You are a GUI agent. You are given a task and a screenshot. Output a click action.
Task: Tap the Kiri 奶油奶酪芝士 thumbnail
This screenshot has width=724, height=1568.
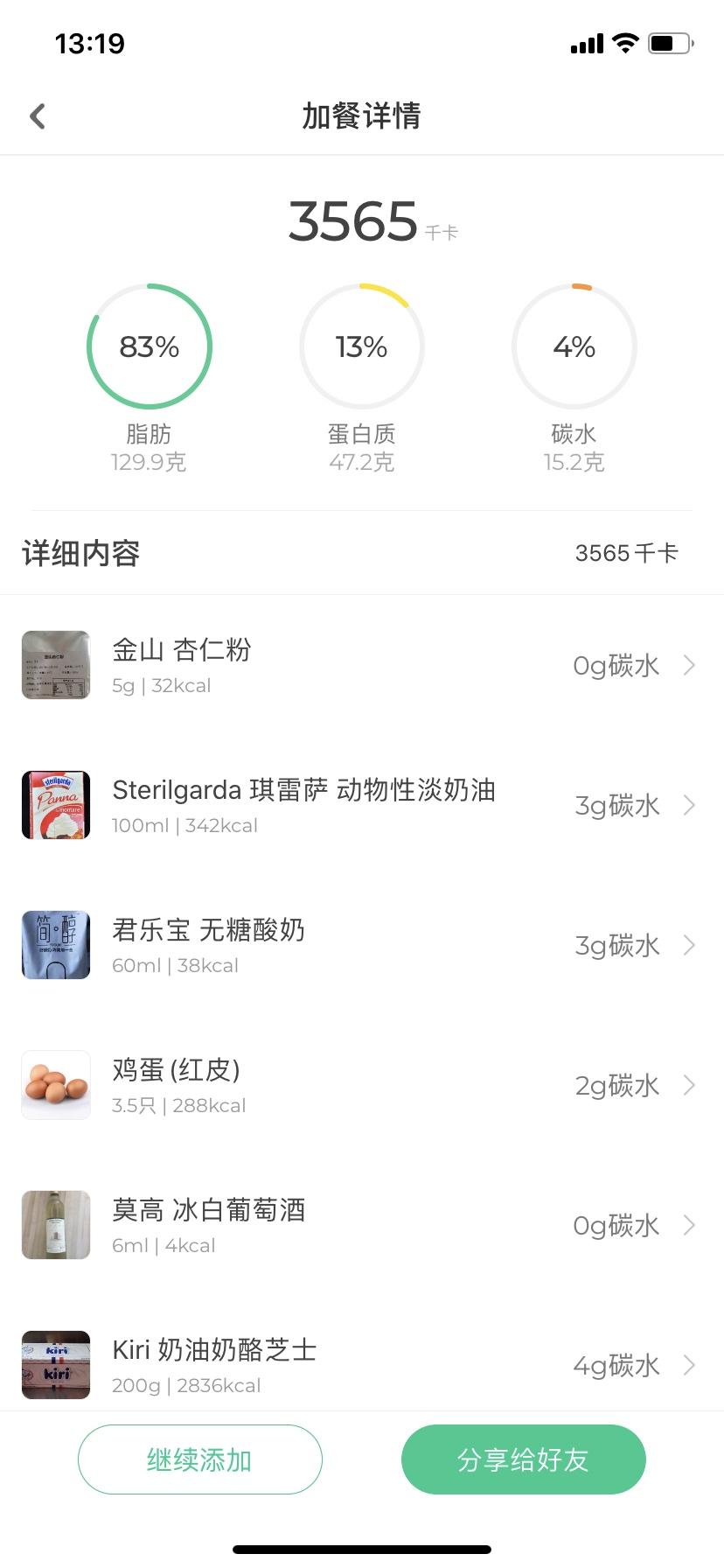tap(55, 1365)
